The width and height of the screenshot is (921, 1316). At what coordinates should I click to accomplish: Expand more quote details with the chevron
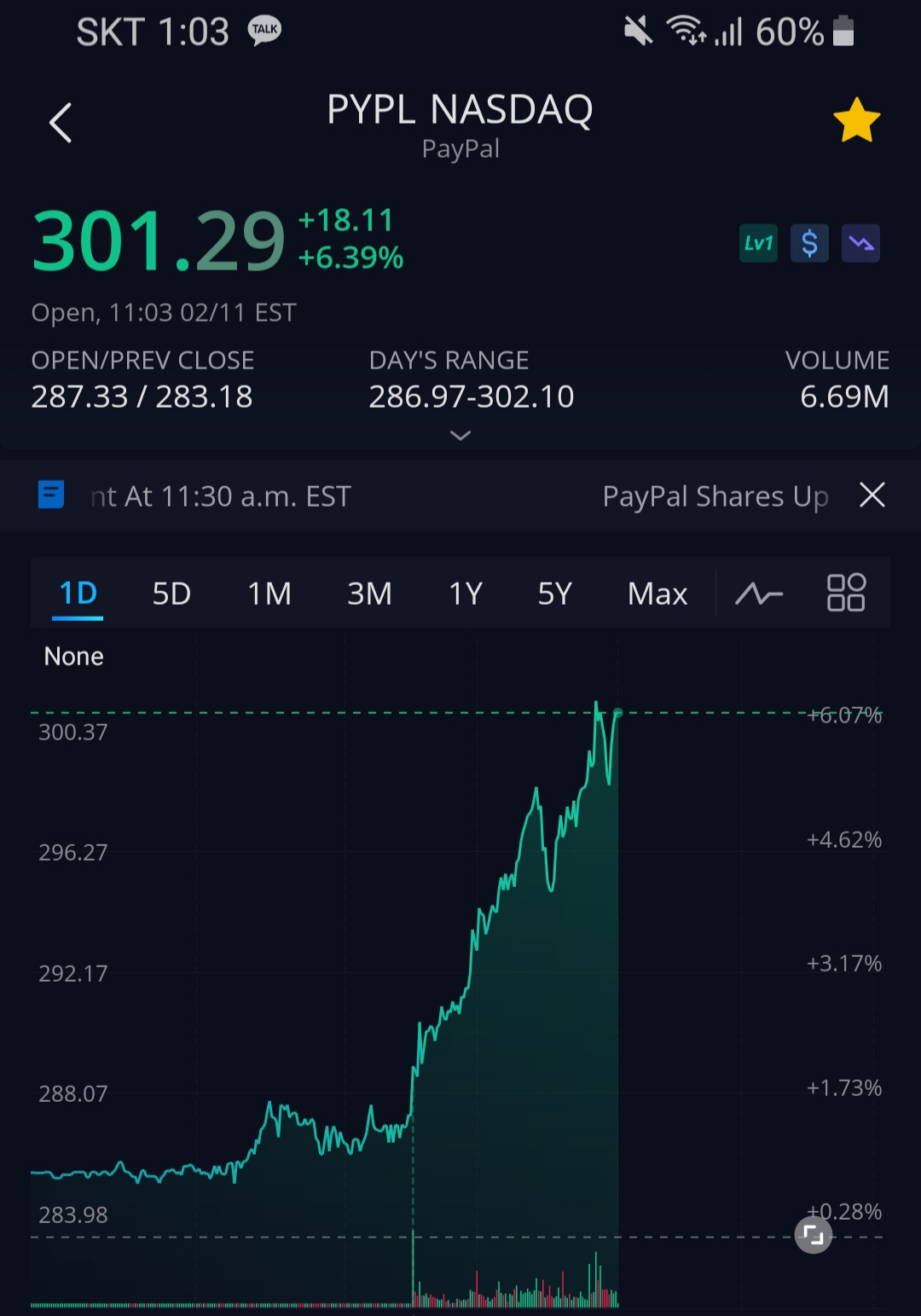click(x=460, y=436)
